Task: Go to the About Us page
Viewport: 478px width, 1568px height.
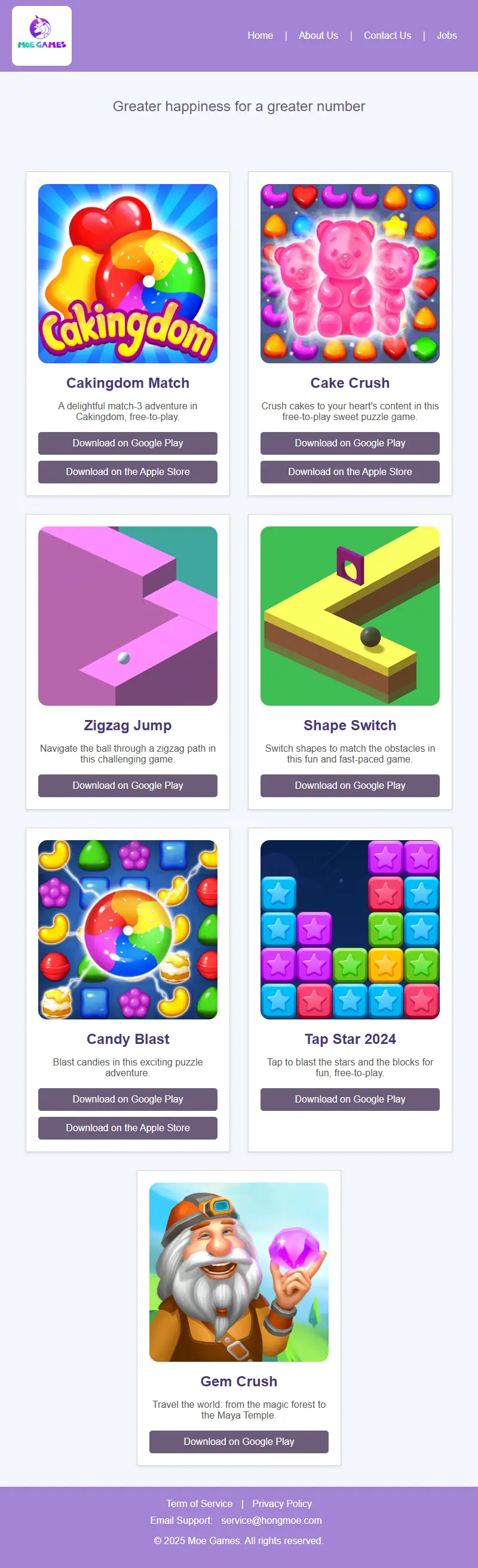Action: pyautogui.click(x=318, y=35)
